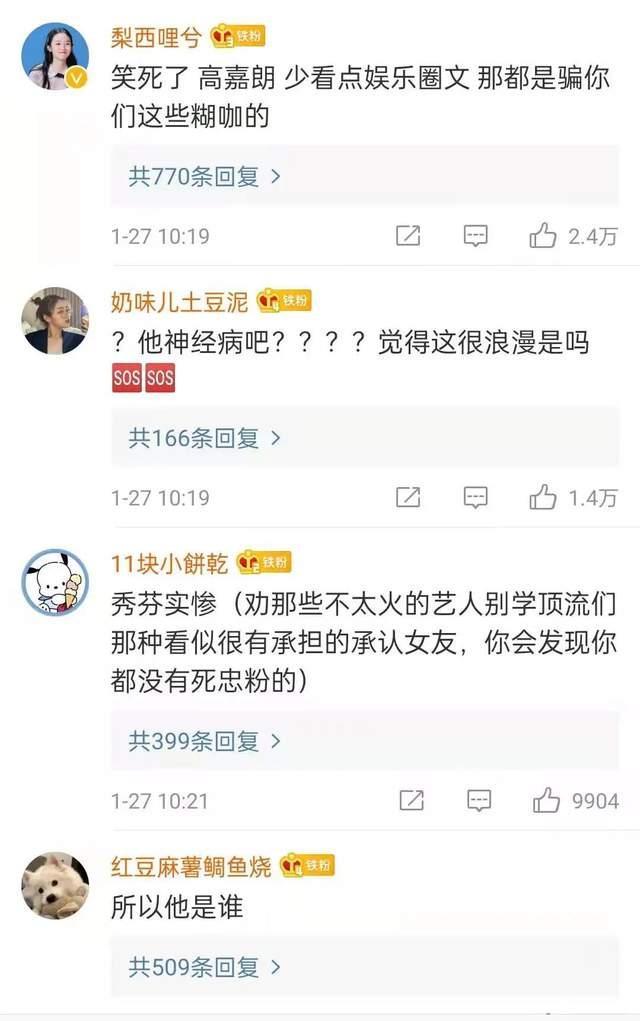Viewport: 640px width, 1021px height.
Task: Like 11块小餅乾's comment
Action: (x=546, y=800)
